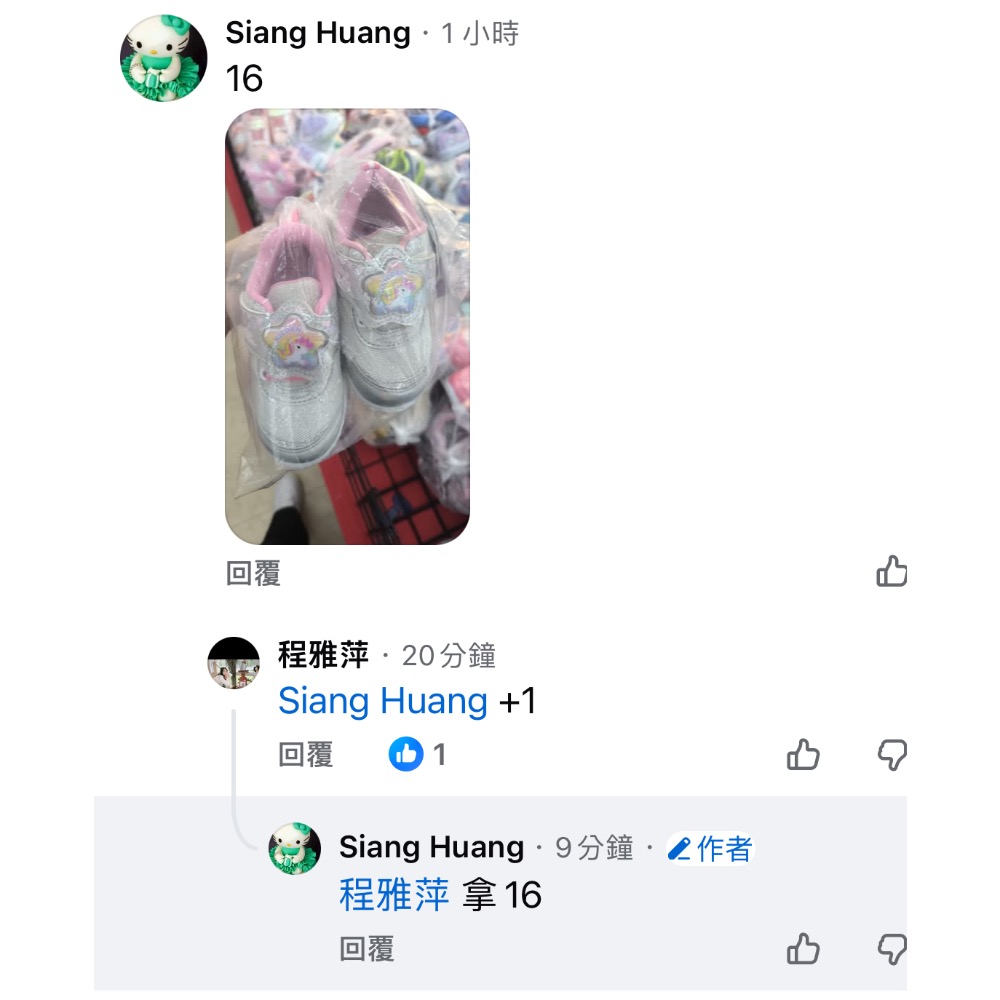Image resolution: width=1000 pixels, height=1000 pixels.
Task: Reply to 程雅萍's +1 comment
Action: pyautogui.click(x=305, y=755)
